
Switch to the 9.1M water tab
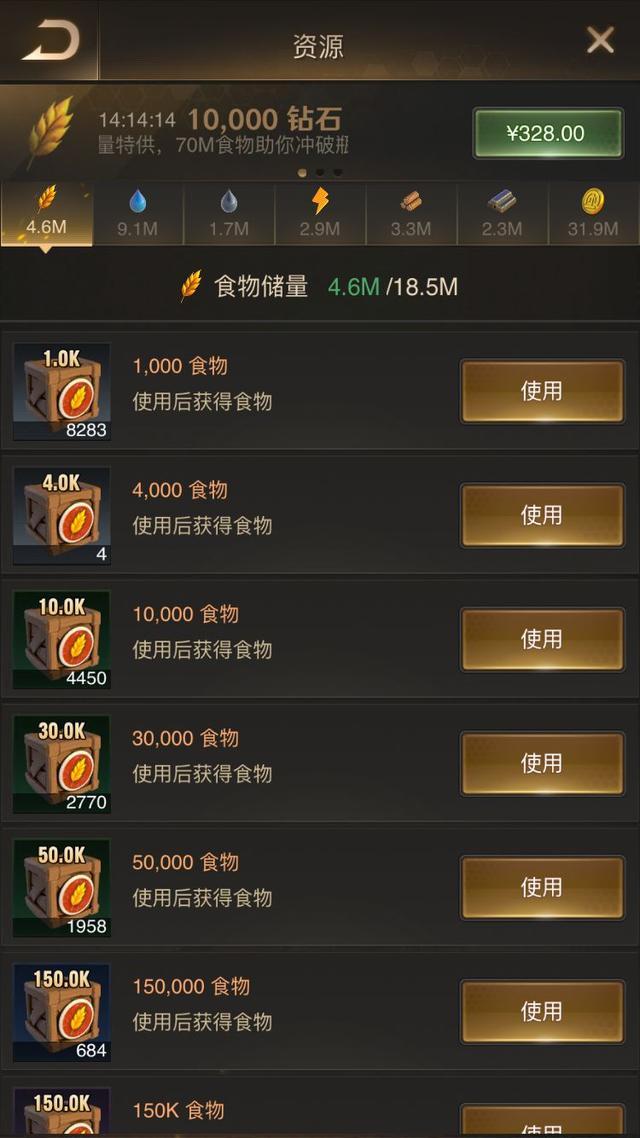click(x=138, y=214)
